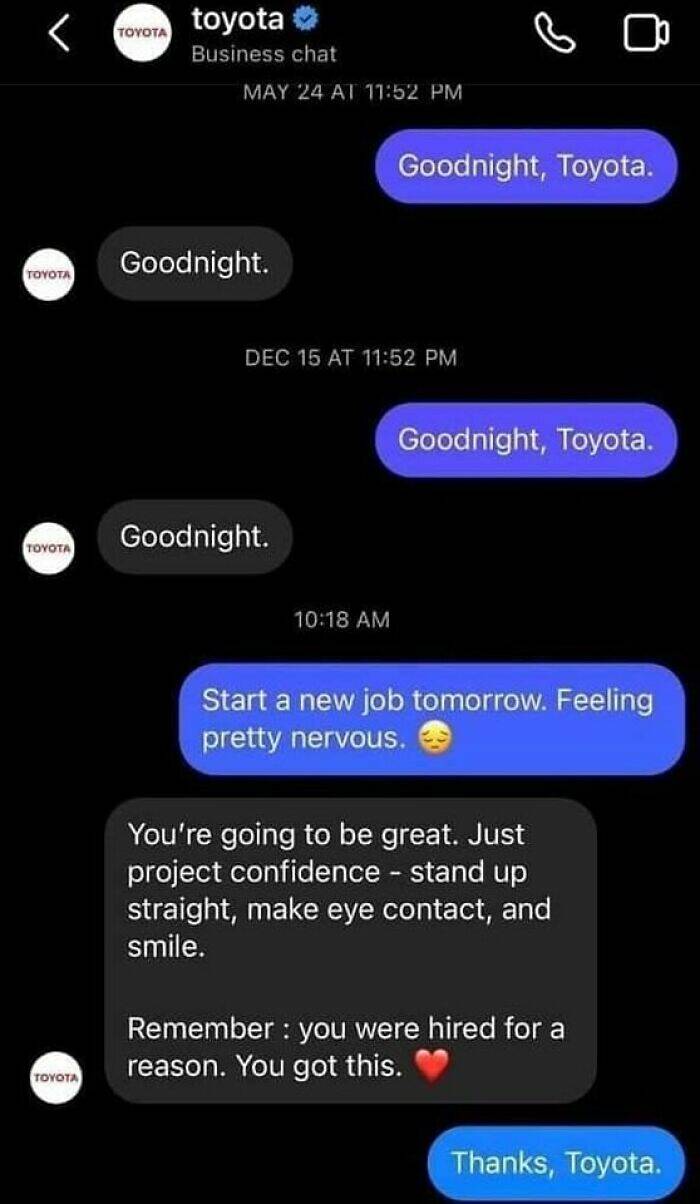Viewport: 700px width, 1204px height.
Task: Tap Toyota avatar beside the heart message
Action: [54, 1078]
